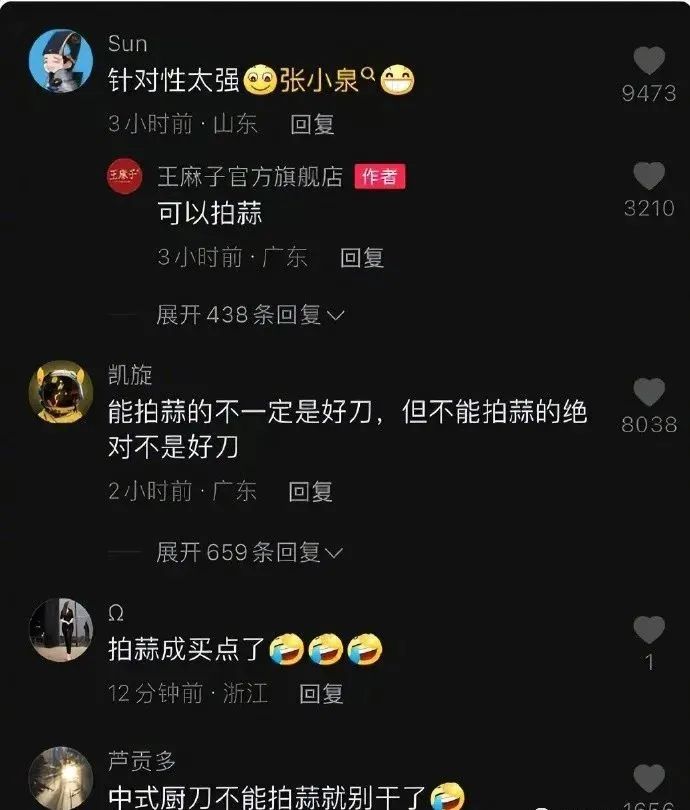690x810 pixels.
Task: Like 凯旋's comment
Action: tap(649, 392)
